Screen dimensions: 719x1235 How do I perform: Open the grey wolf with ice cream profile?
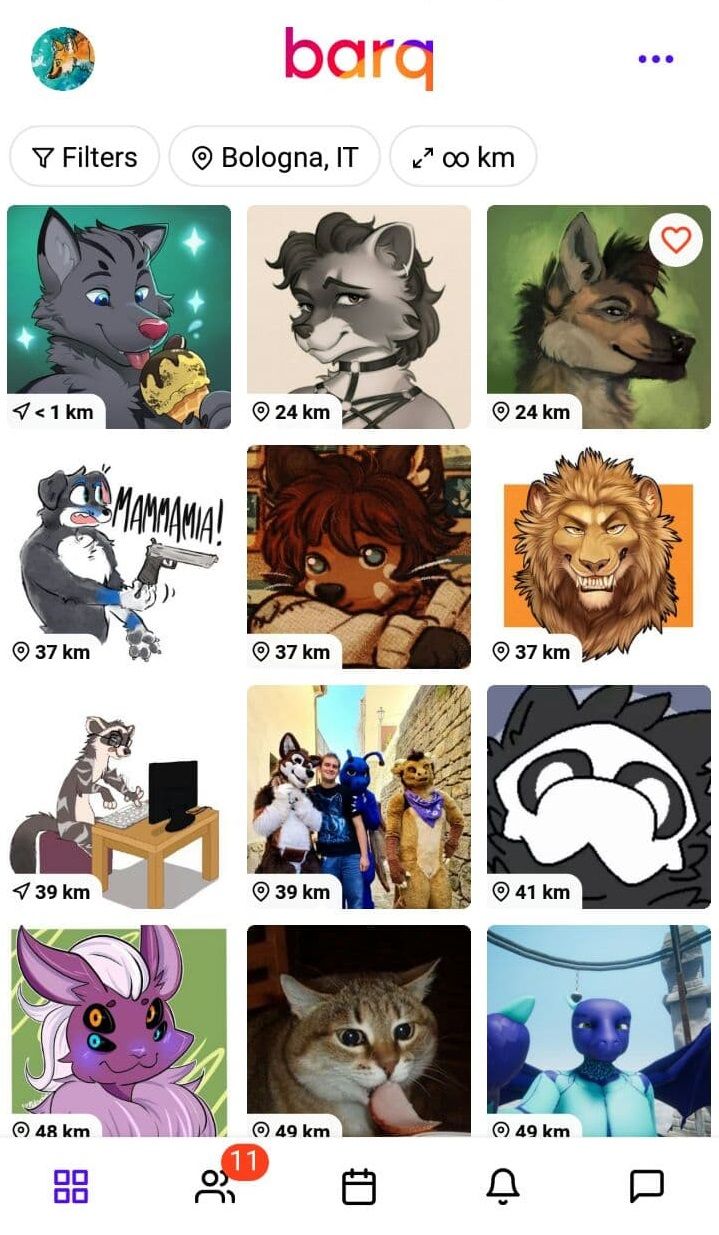pos(119,316)
